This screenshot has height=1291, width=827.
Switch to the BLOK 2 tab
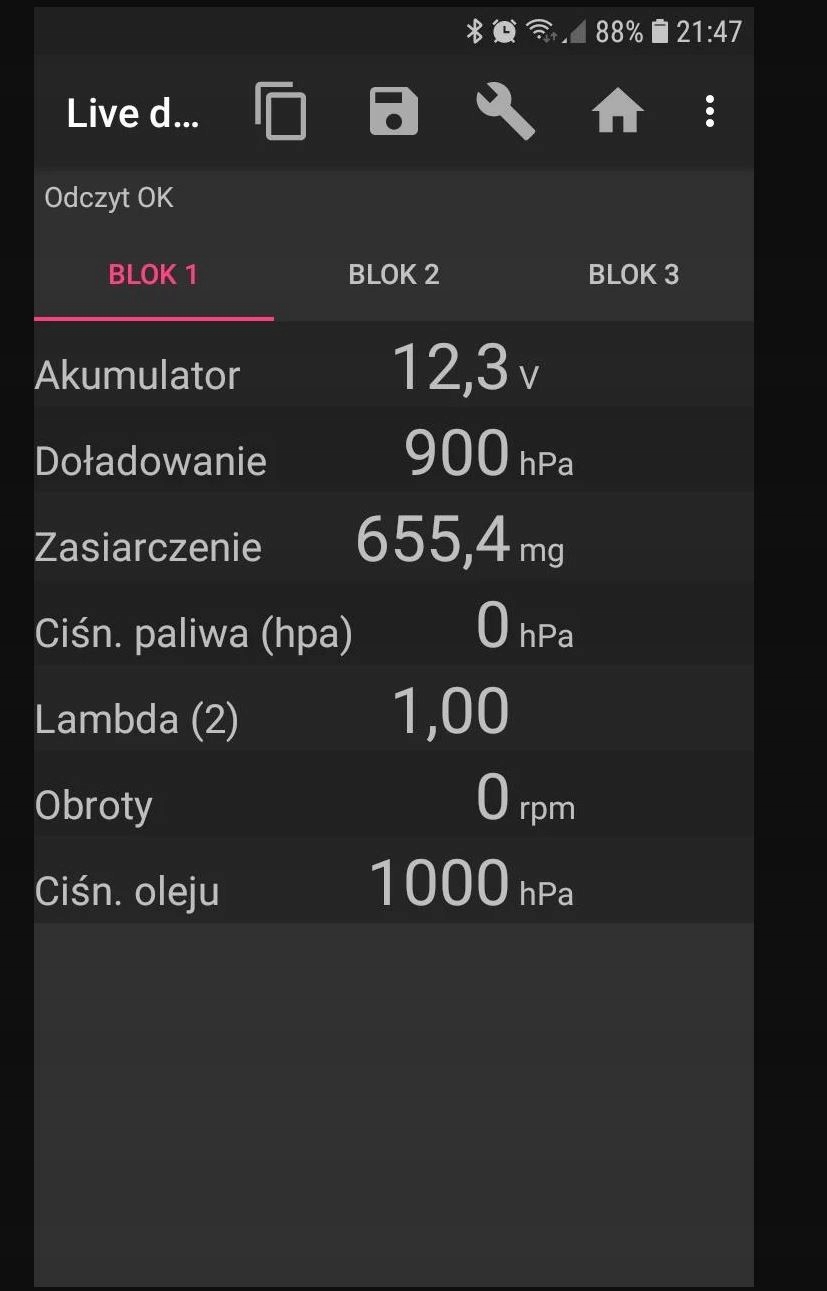click(x=394, y=275)
